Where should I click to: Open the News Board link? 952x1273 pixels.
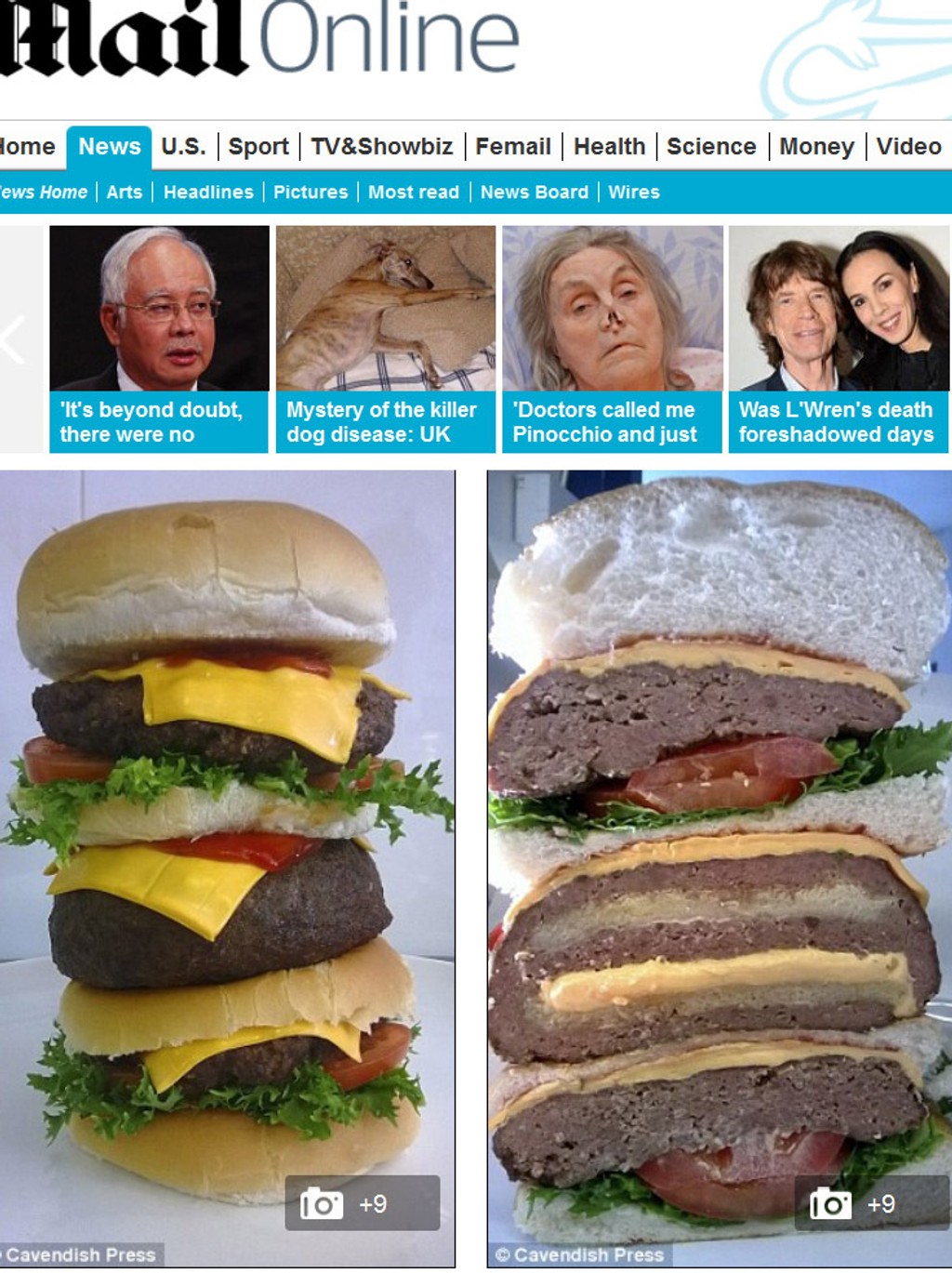point(535,192)
